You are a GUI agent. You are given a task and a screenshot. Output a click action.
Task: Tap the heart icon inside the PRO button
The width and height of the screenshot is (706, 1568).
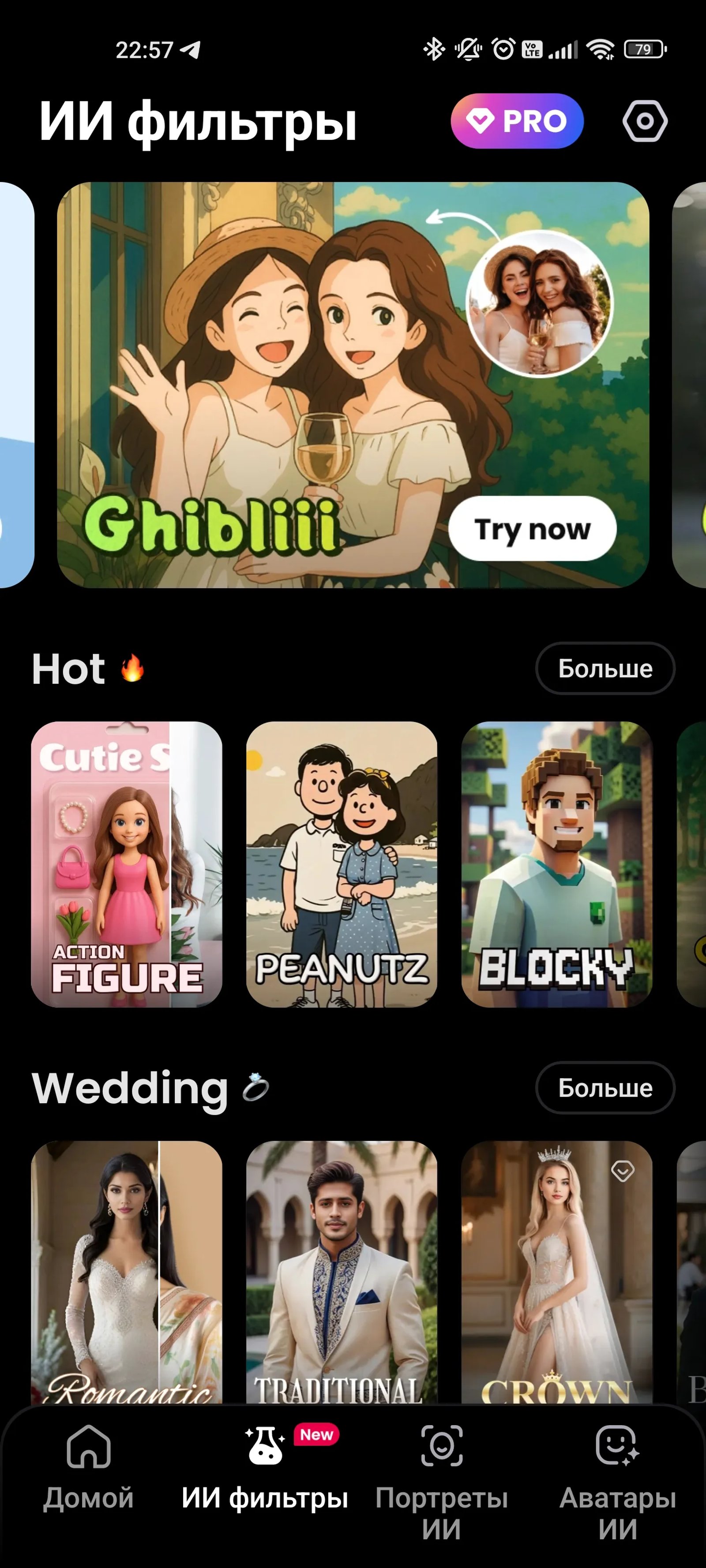click(x=481, y=121)
